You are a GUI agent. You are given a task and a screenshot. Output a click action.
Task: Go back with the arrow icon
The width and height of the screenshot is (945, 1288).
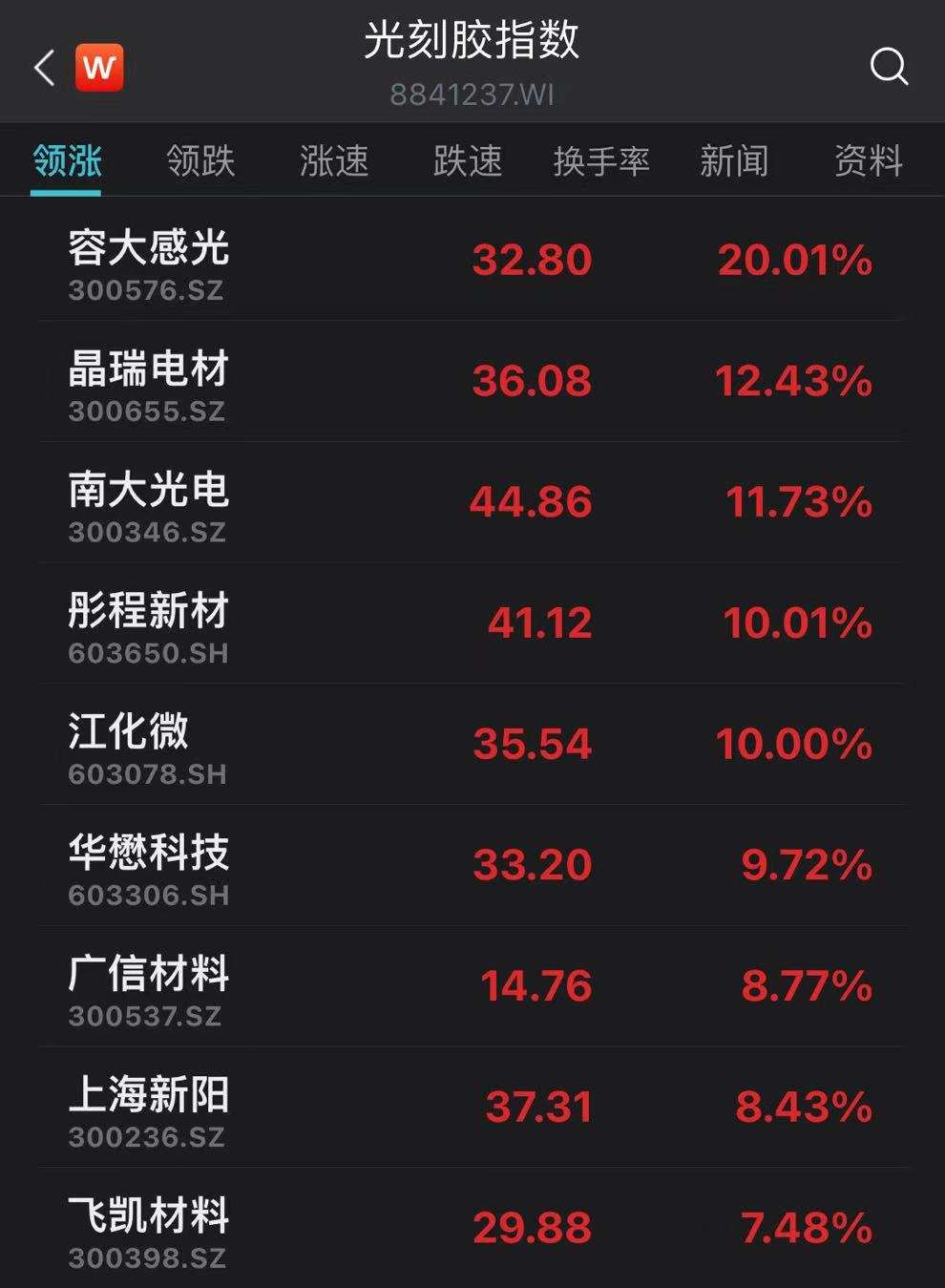[44, 68]
